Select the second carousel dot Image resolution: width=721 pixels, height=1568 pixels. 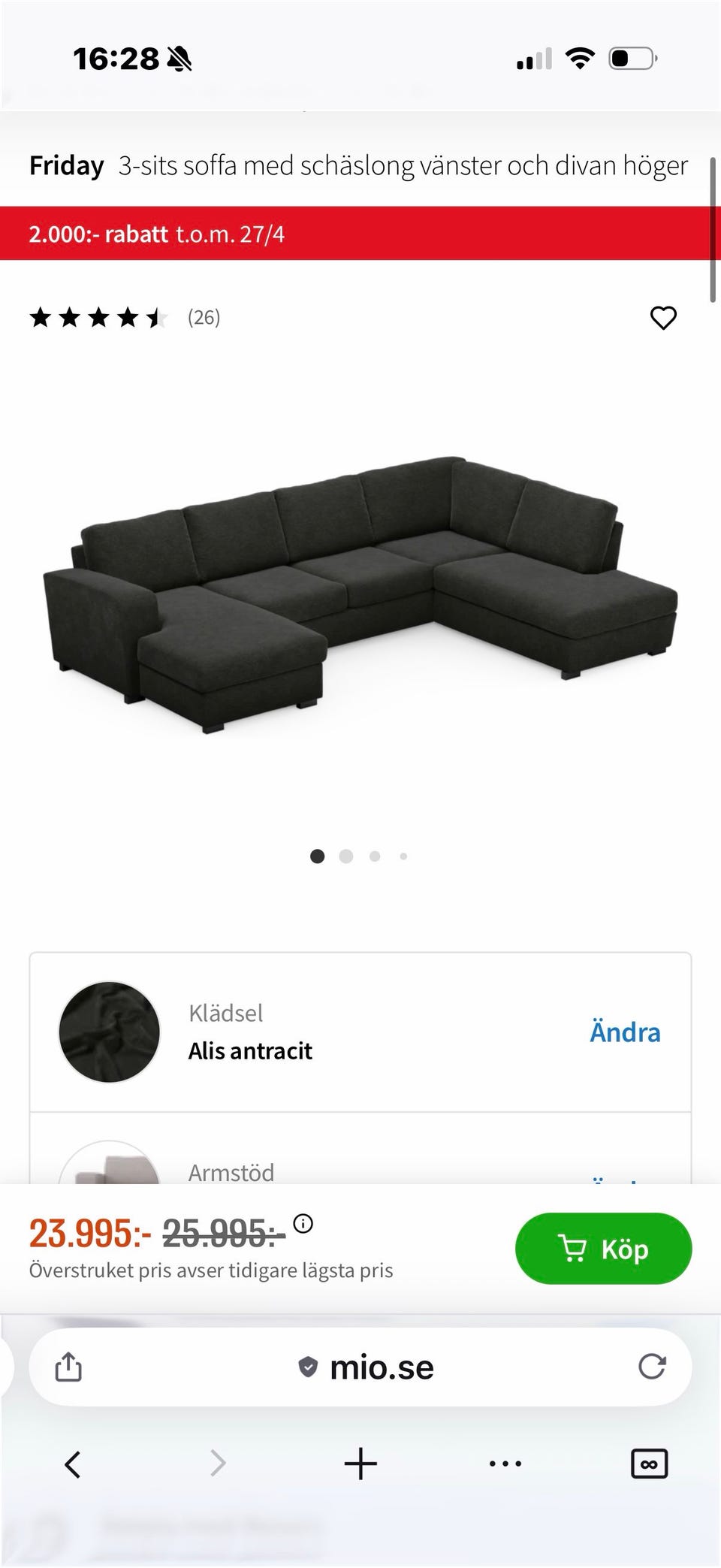click(346, 856)
